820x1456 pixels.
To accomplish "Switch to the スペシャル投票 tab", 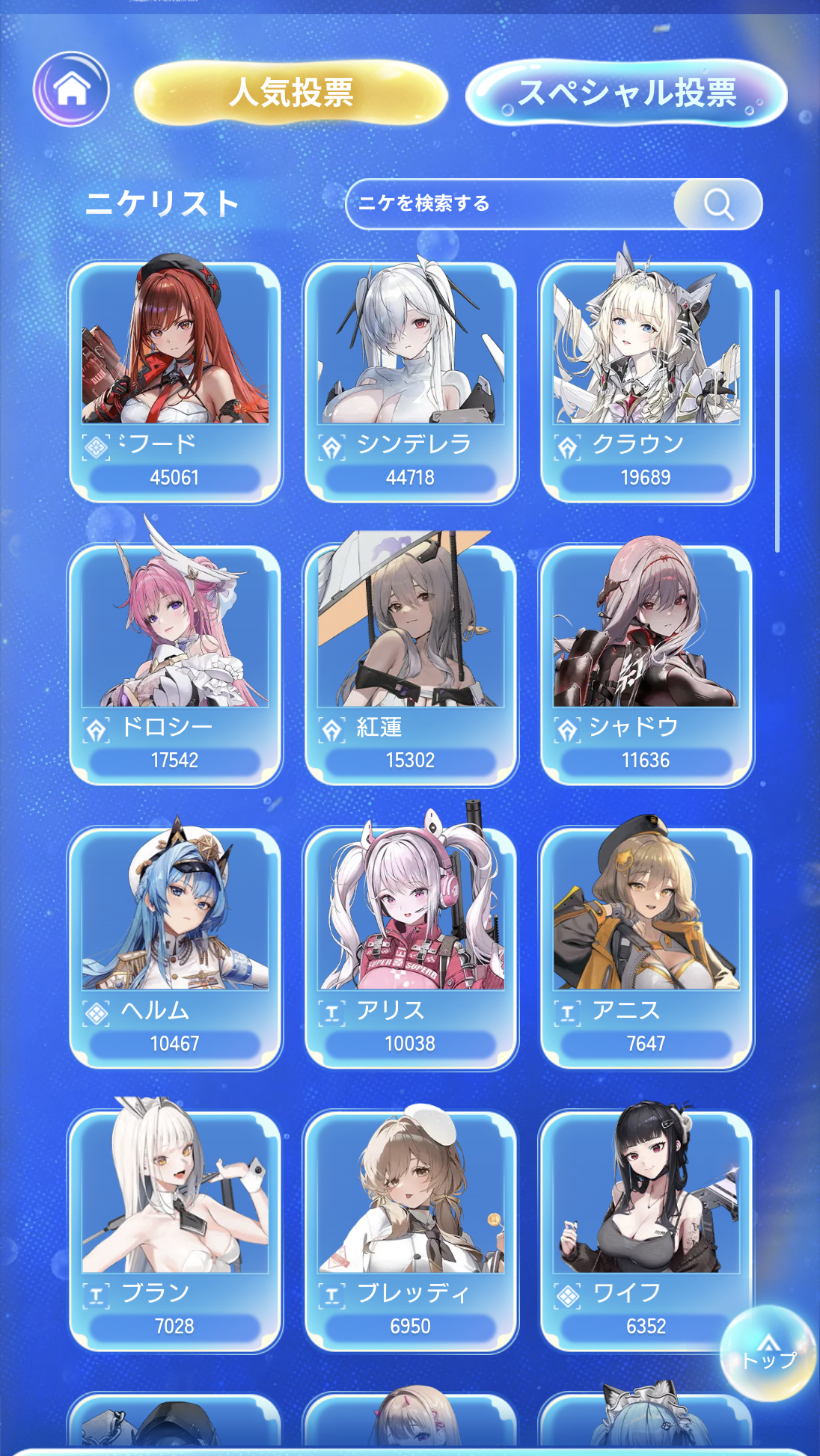I will tap(626, 93).
